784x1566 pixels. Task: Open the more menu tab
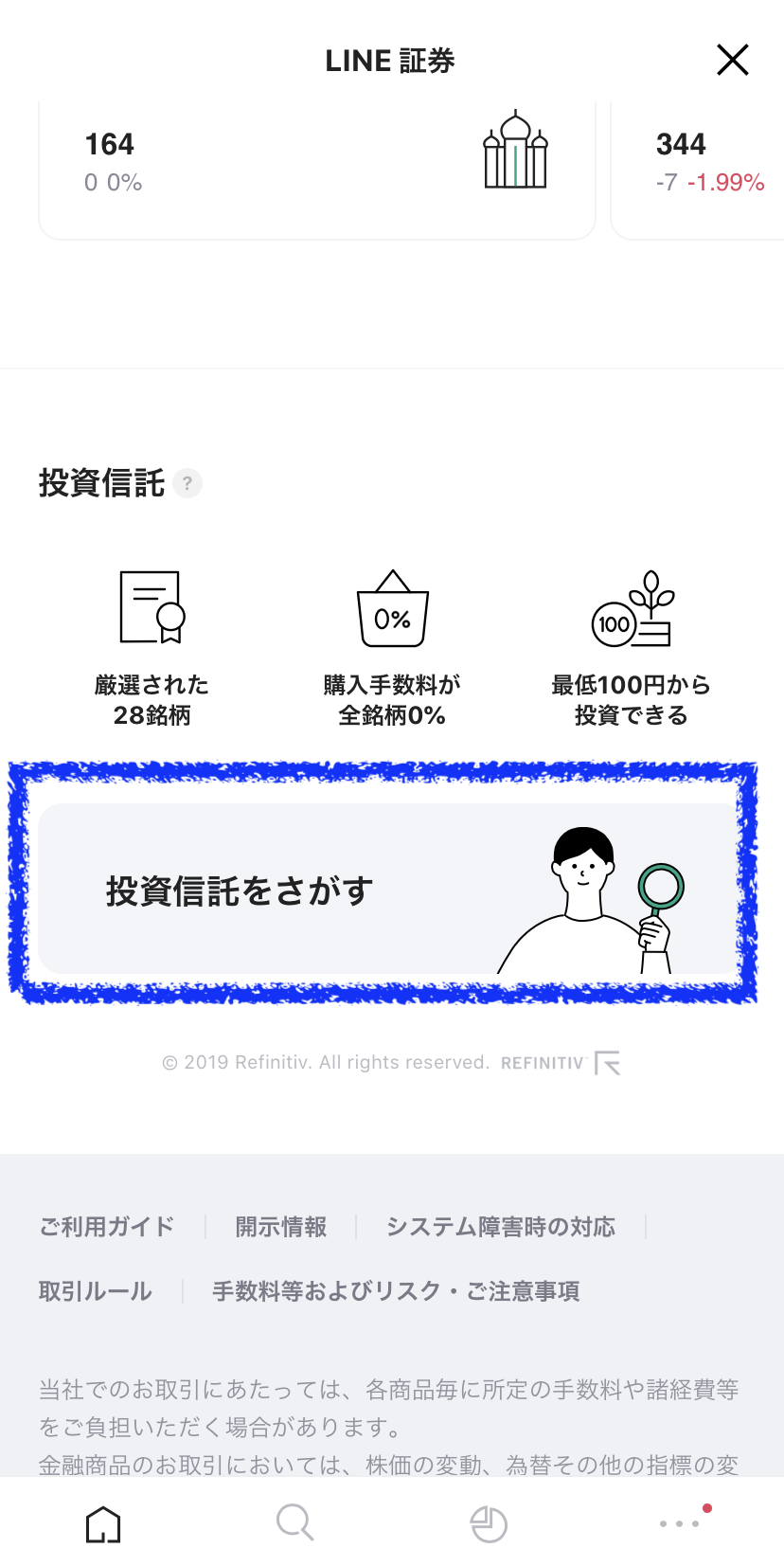tap(681, 1523)
